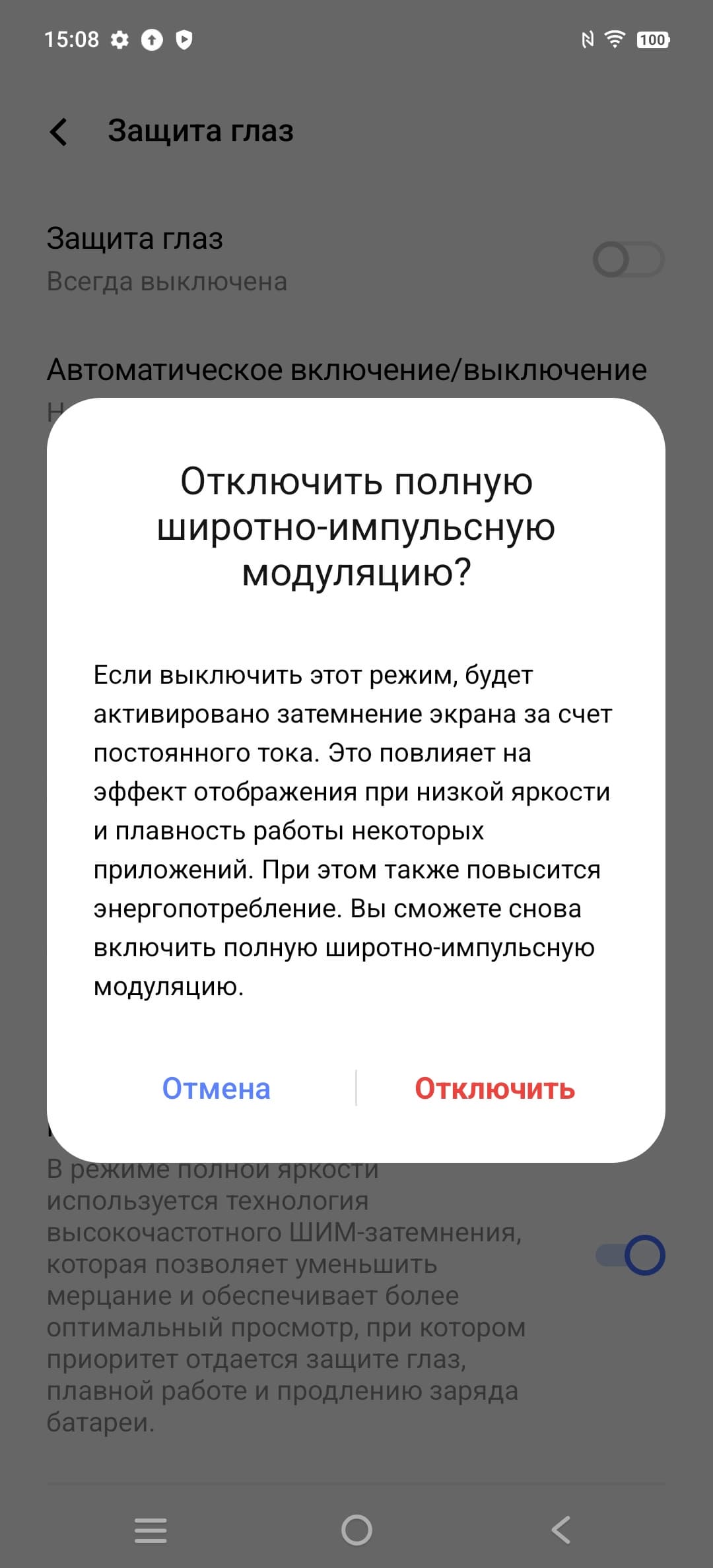The width and height of the screenshot is (713, 1568).
Task: Go to the home screen
Action: (356, 1529)
